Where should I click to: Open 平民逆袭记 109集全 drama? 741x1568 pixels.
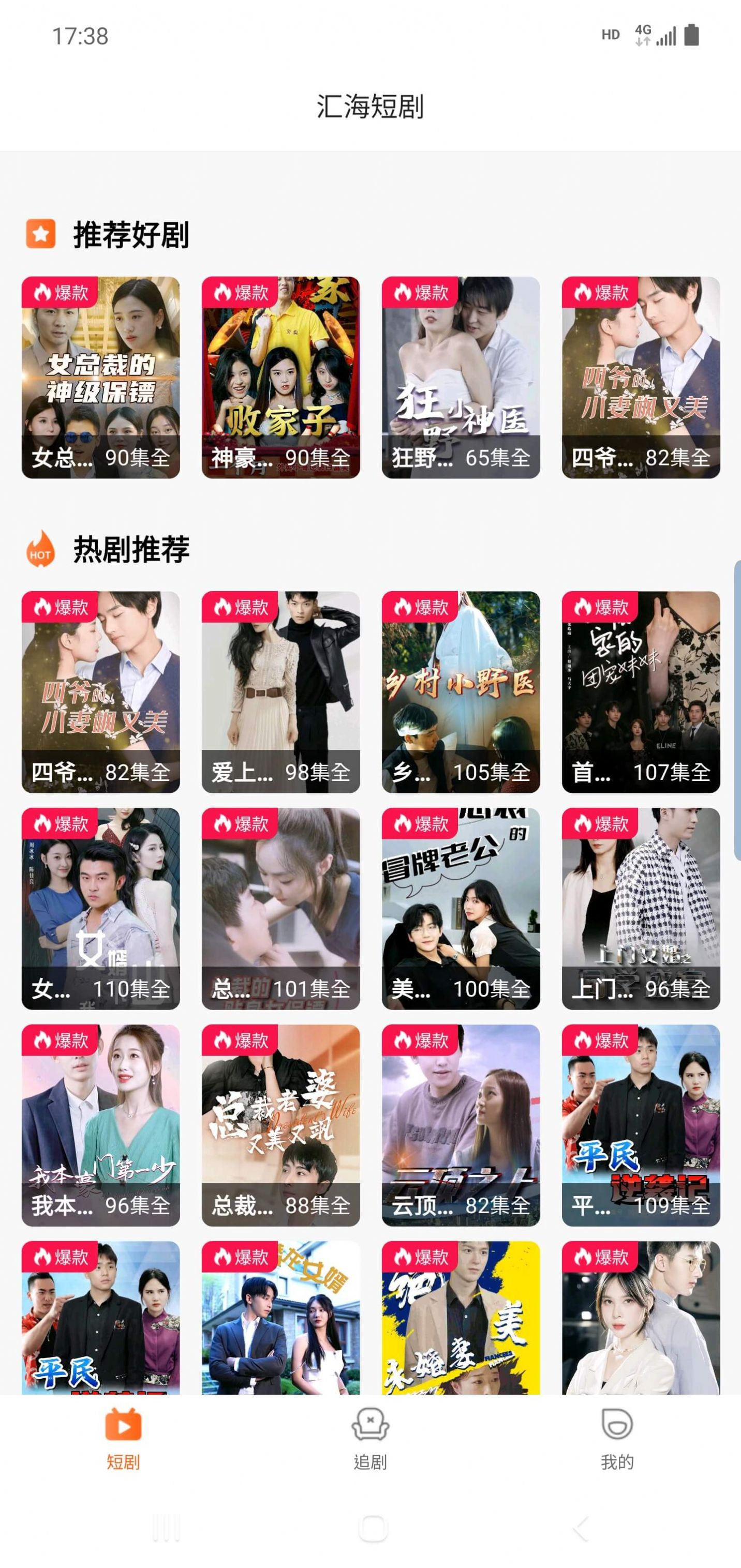(x=641, y=1125)
